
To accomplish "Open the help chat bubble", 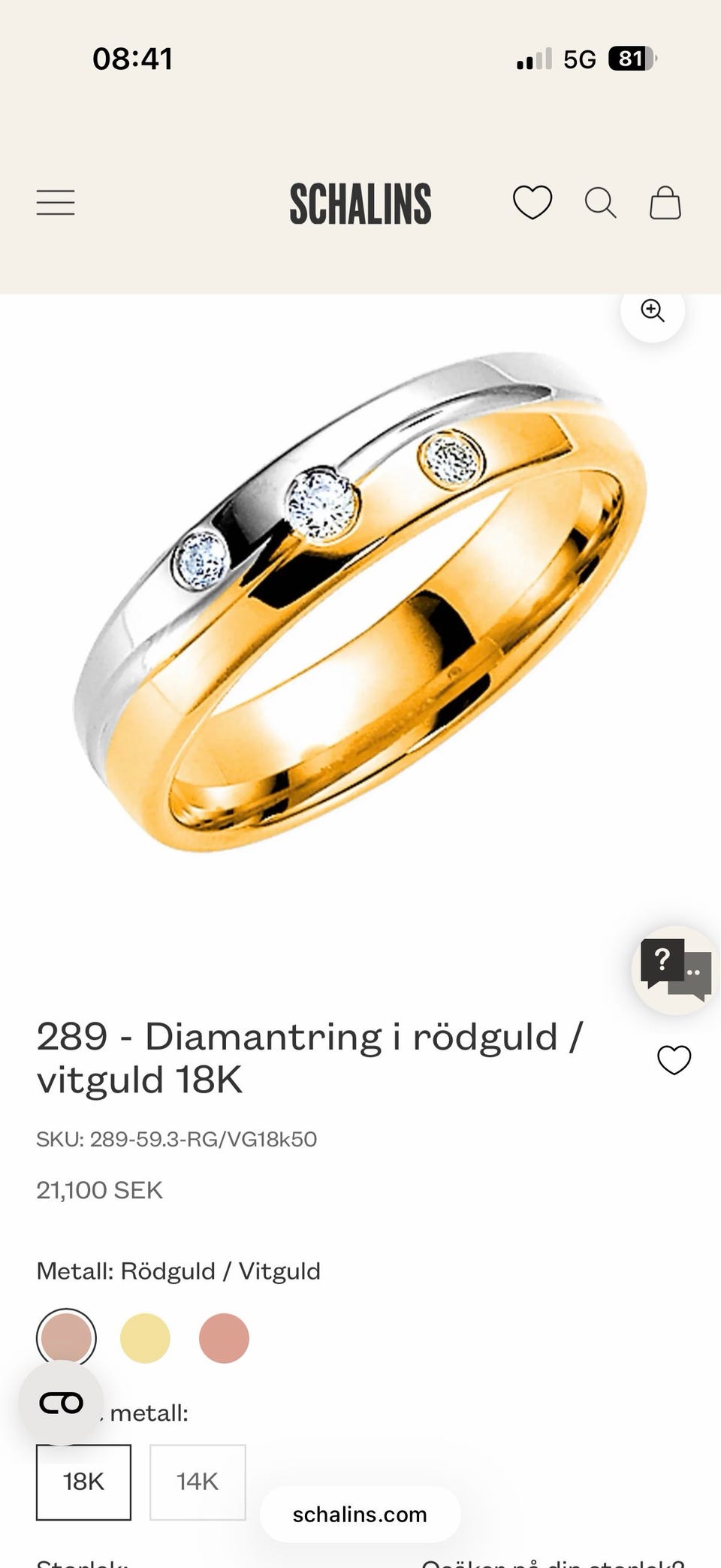I will pyautogui.click(x=675, y=970).
